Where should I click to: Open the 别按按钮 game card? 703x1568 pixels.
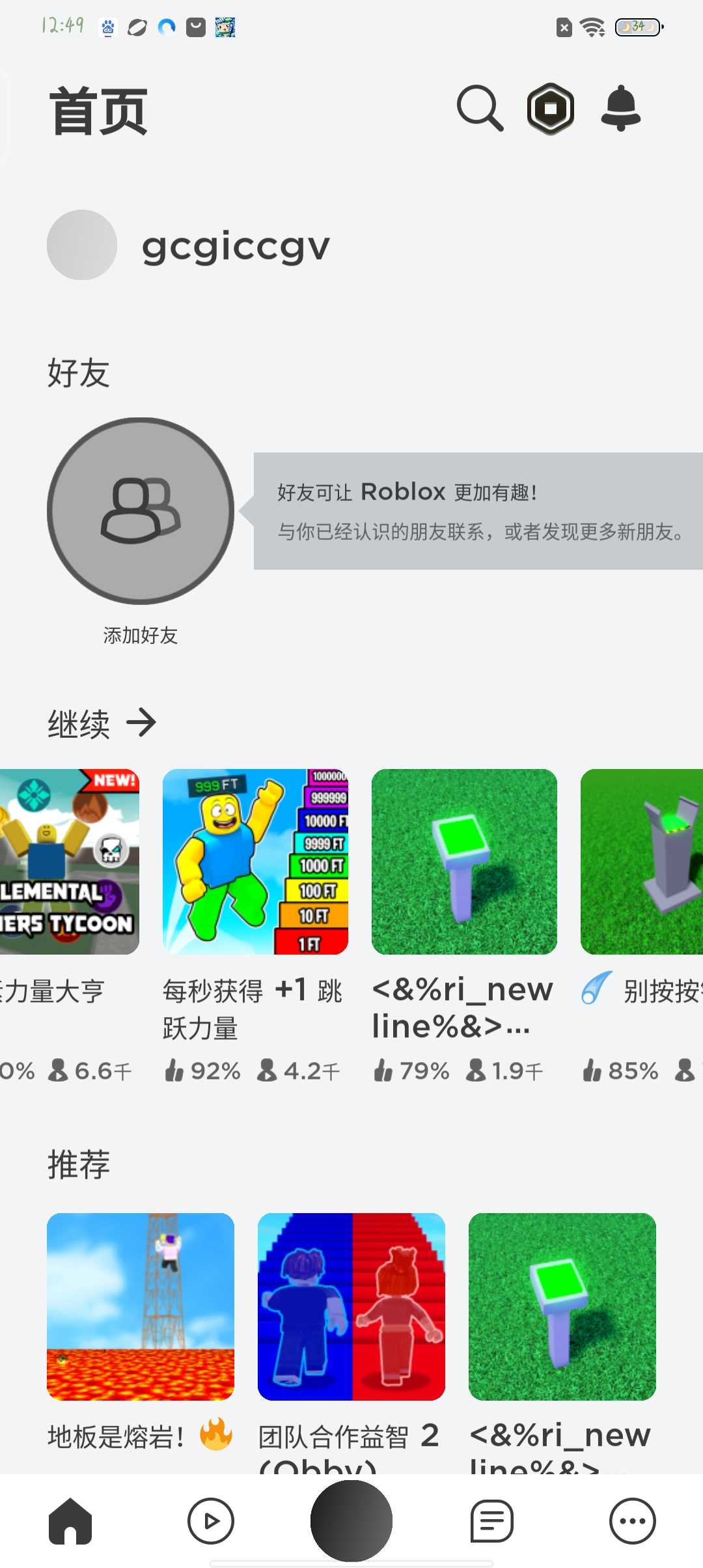(642, 861)
